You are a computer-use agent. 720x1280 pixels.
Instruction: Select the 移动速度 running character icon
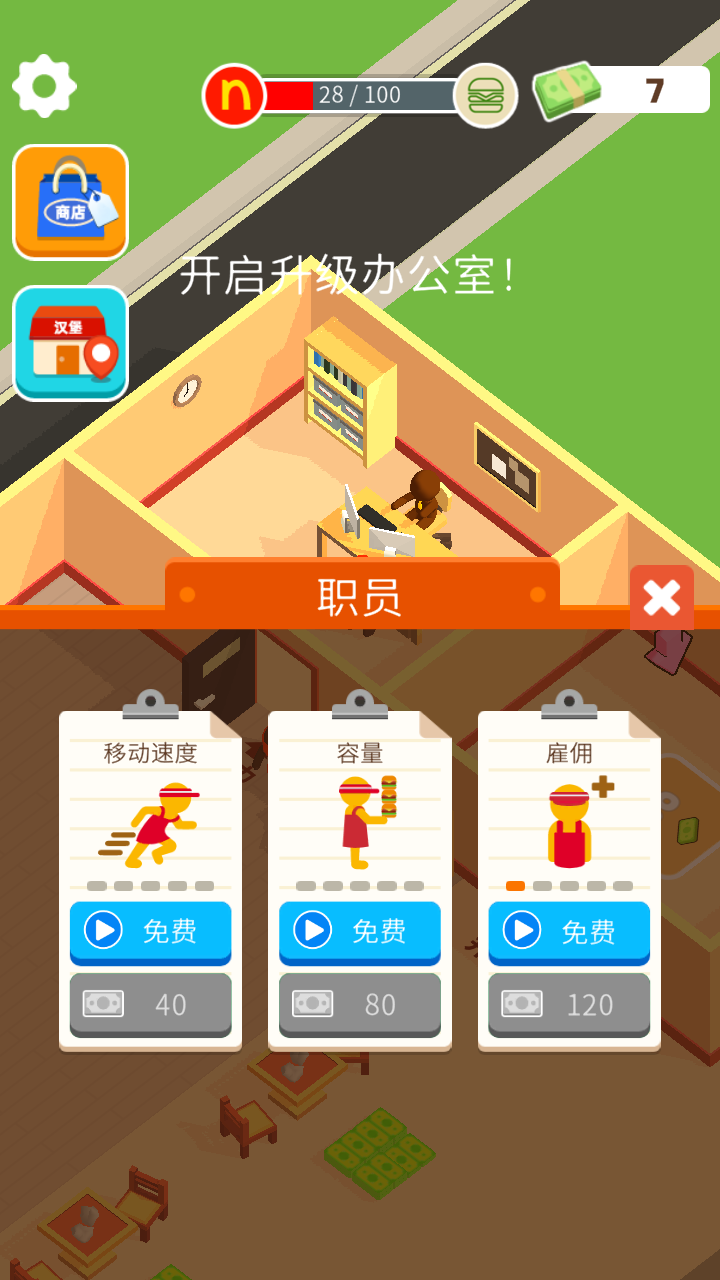coord(150,820)
